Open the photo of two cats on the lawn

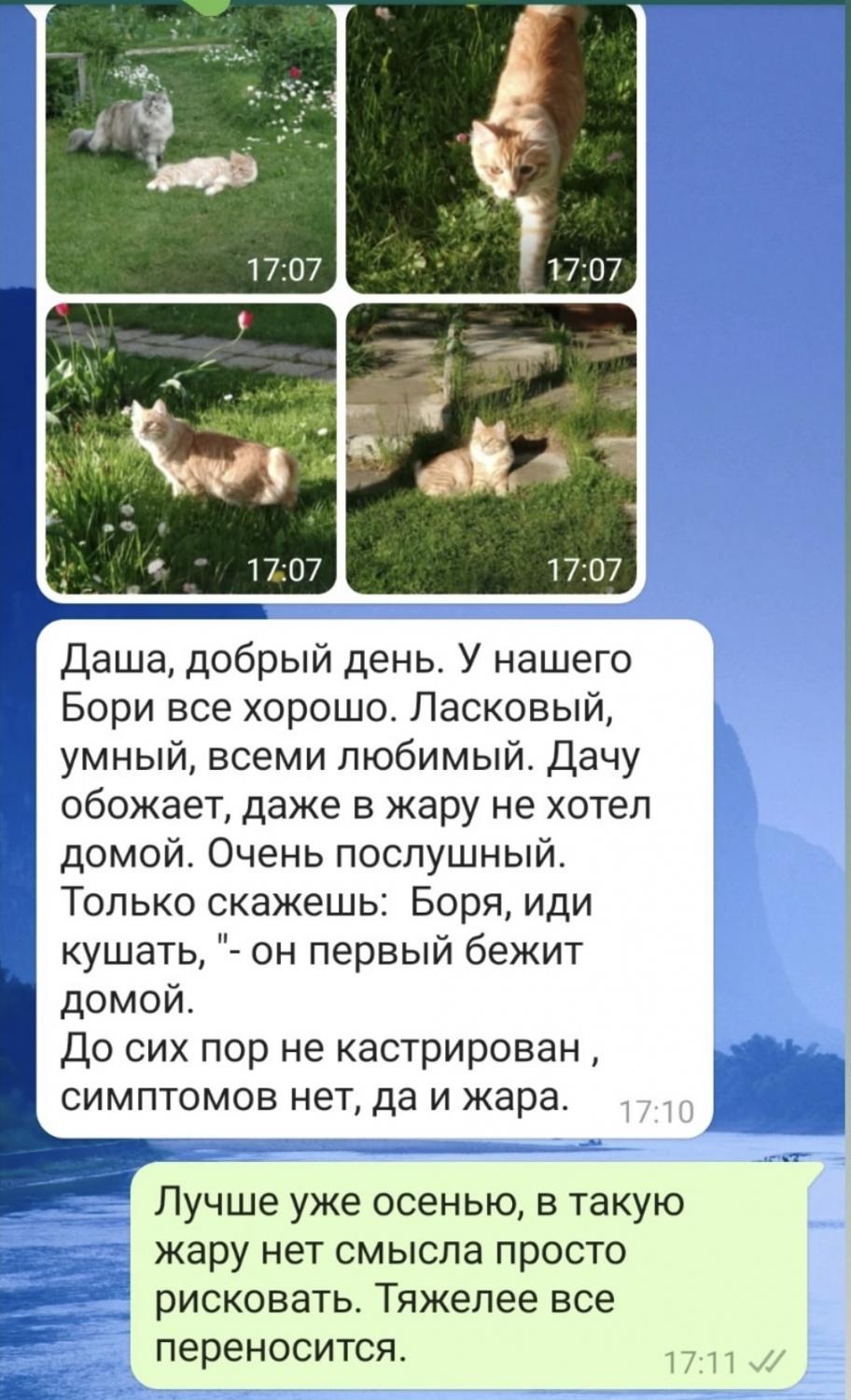[x=190, y=149]
